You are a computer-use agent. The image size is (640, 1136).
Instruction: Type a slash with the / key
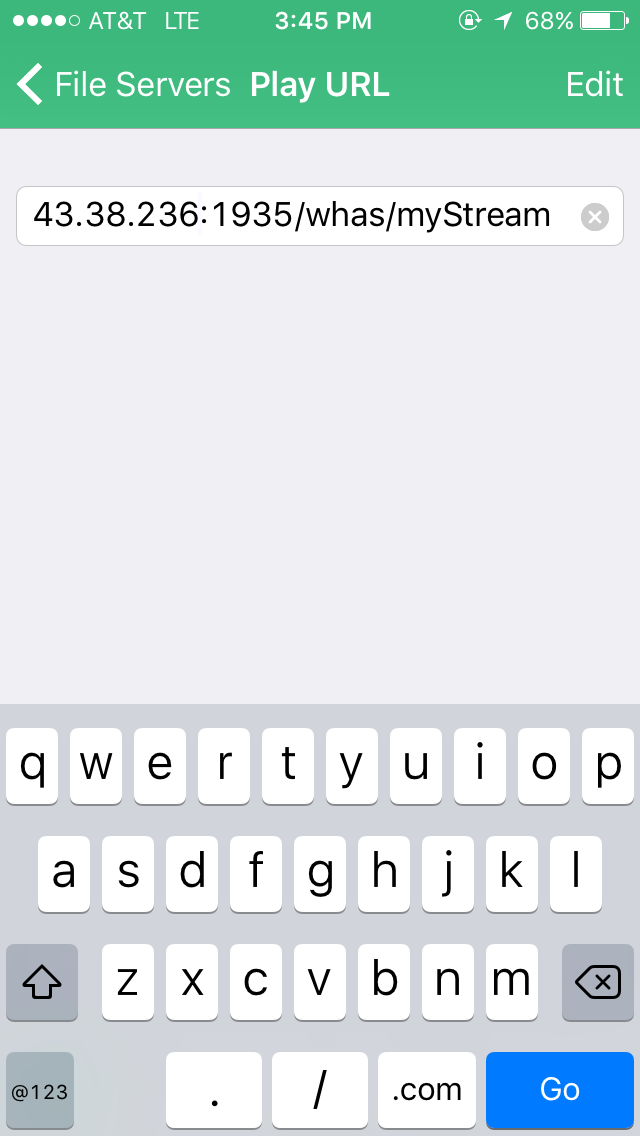320,1089
